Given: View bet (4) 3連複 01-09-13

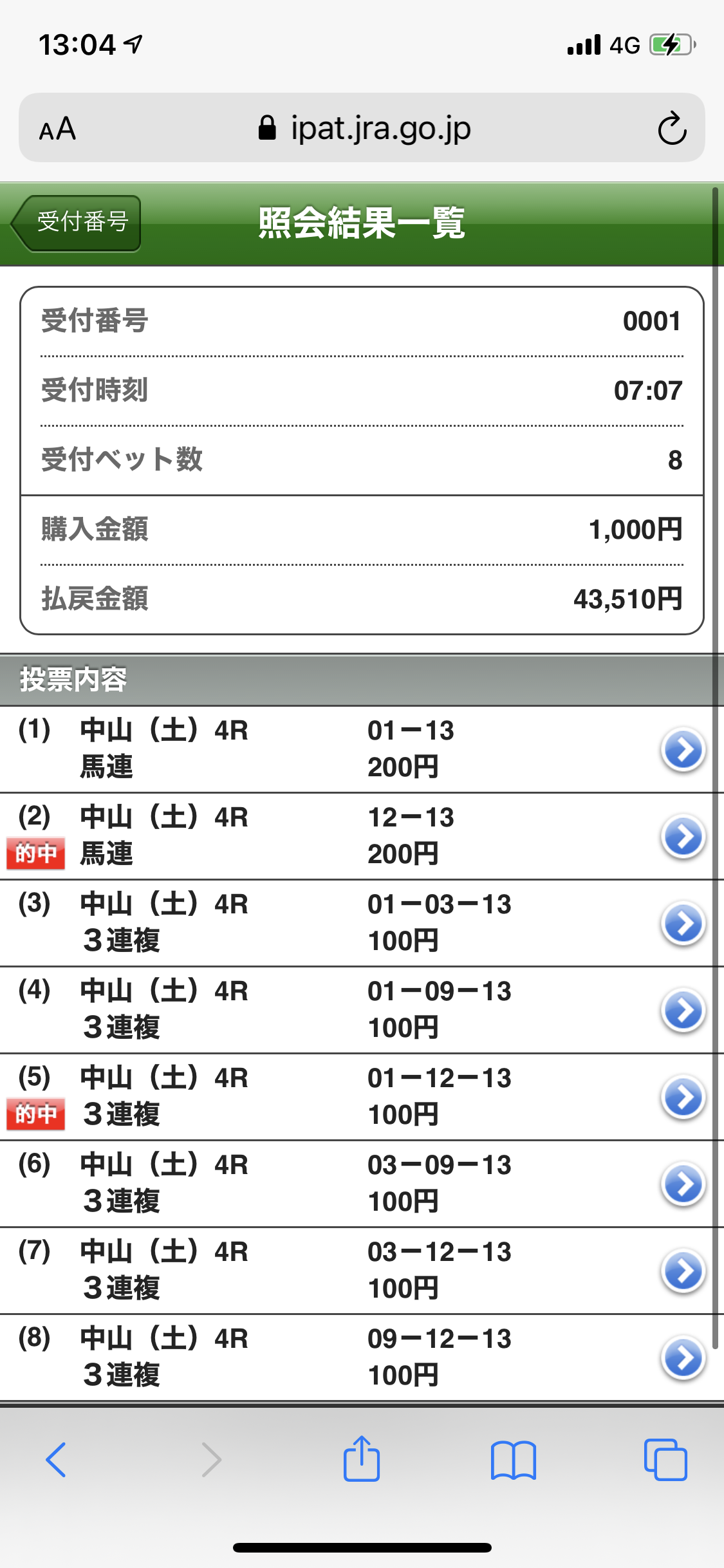Looking at the screenshot, I should pyautogui.click(x=683, y=1011).
